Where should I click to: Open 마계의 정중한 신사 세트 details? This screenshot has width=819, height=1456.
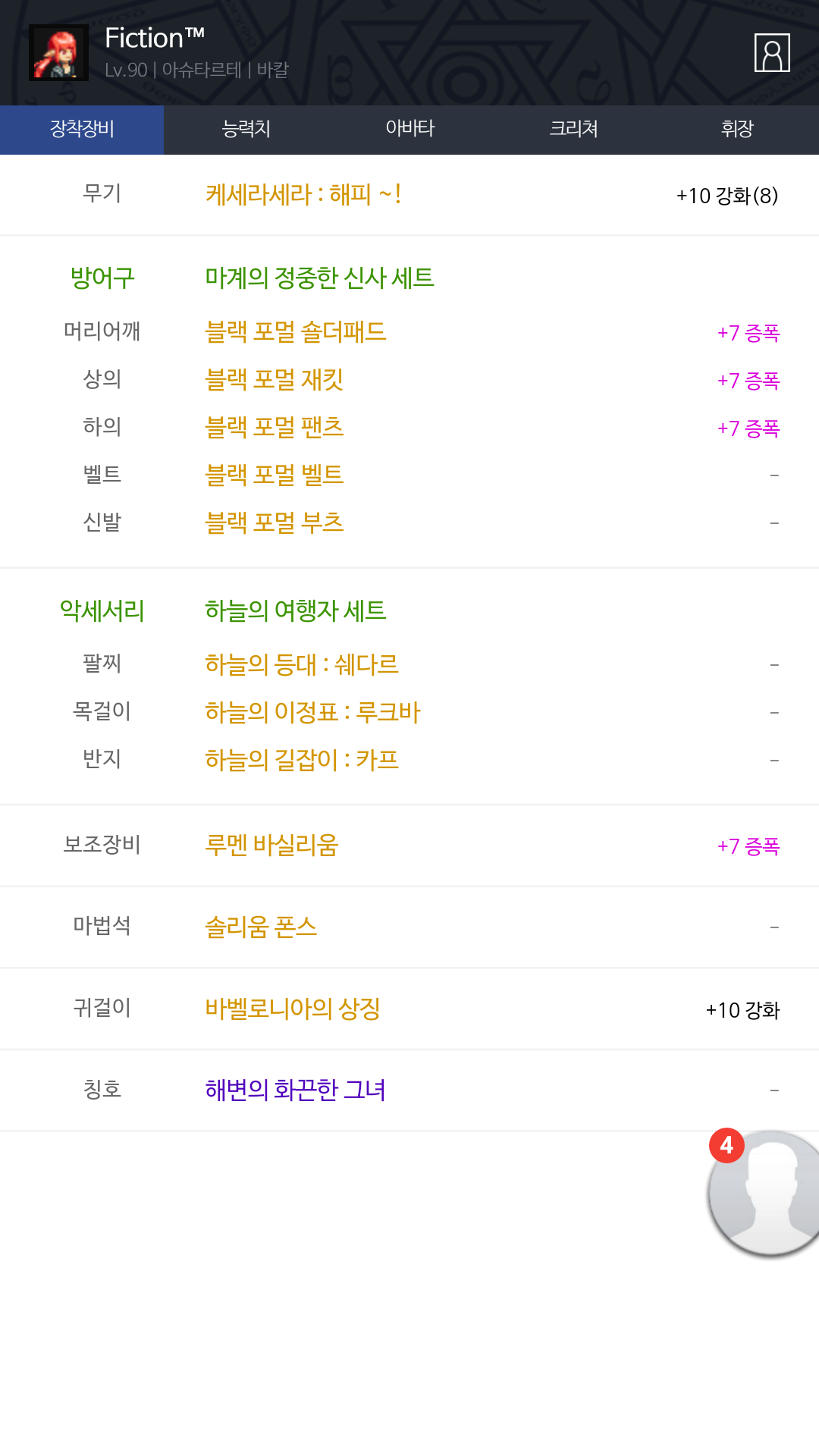[x=319, y=278]
